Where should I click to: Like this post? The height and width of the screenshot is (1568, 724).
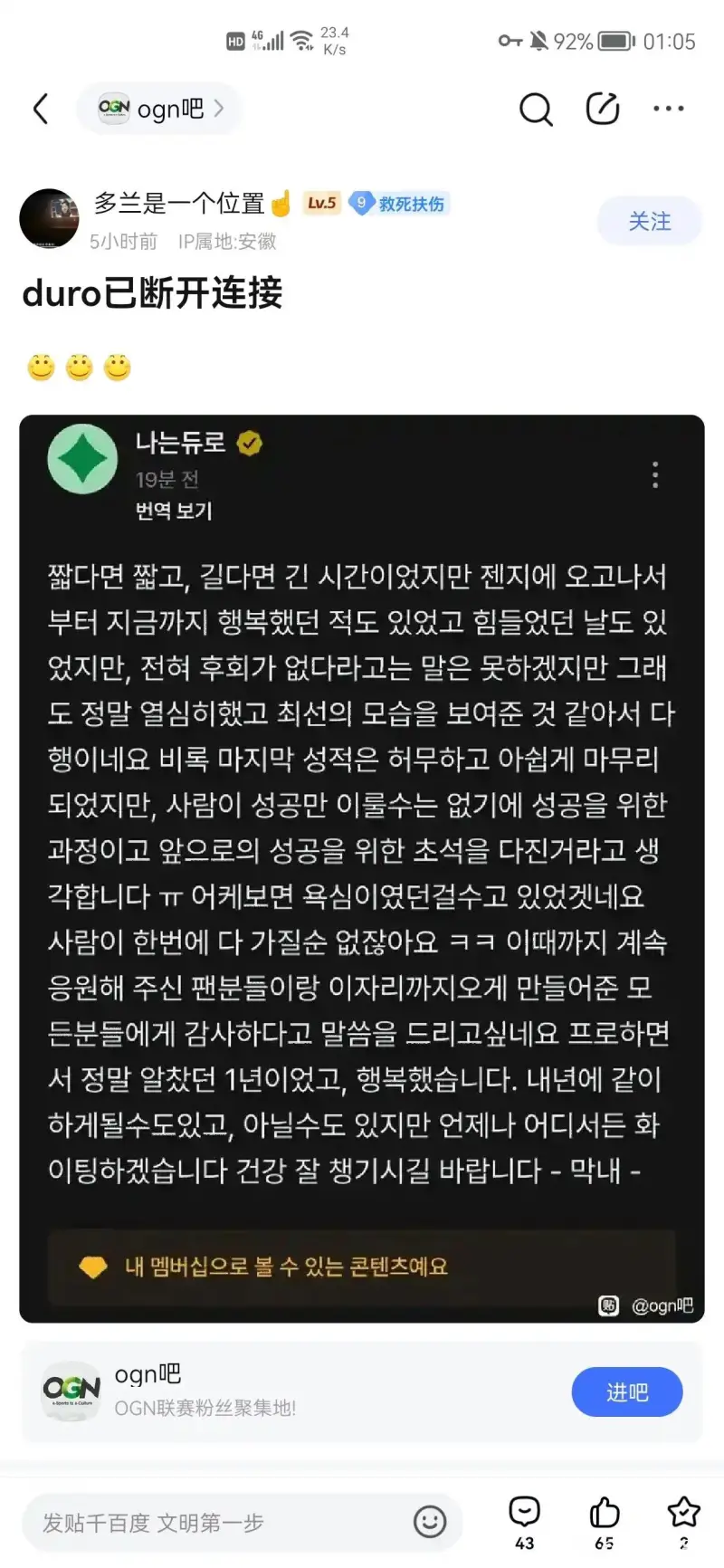coord(604,1522)
